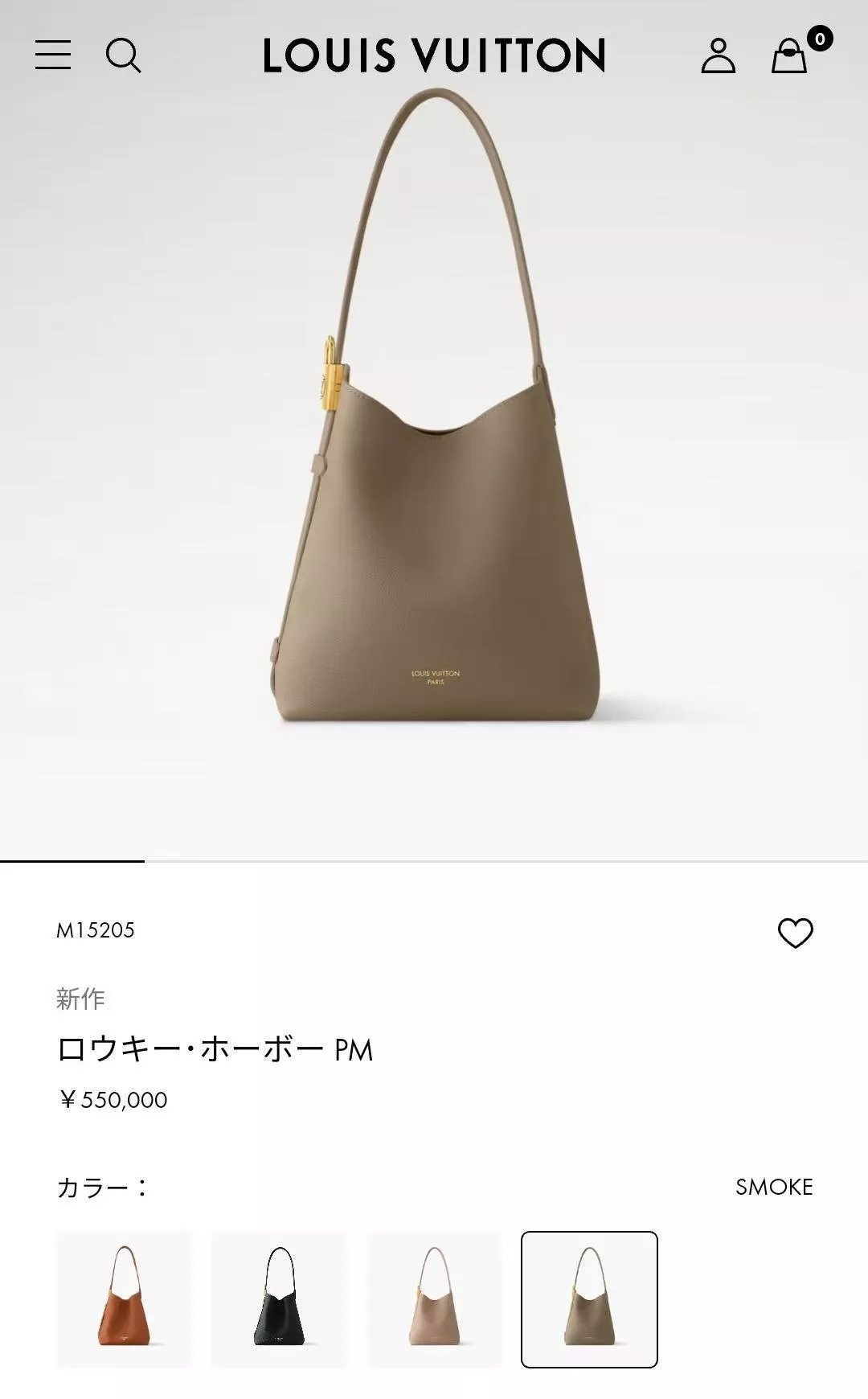Open the person silhouette sign-in icon

pyautogui.click(x=719, y=56)
